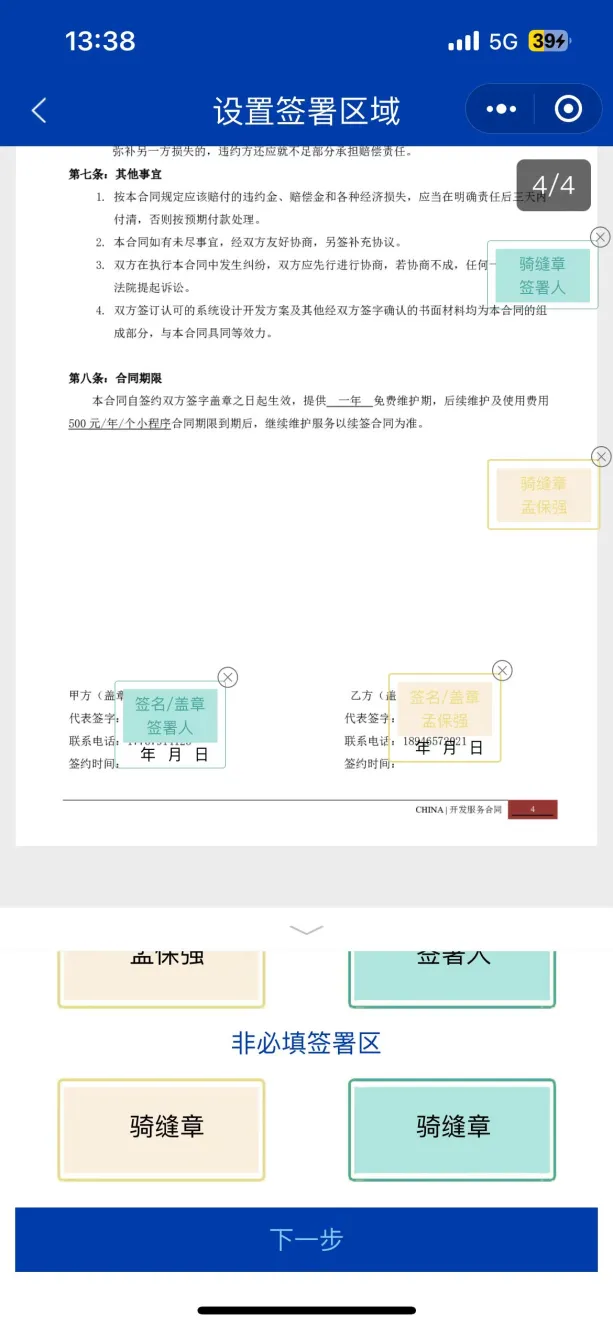Go back from the 设置签署区域 screen

point(39,110)
